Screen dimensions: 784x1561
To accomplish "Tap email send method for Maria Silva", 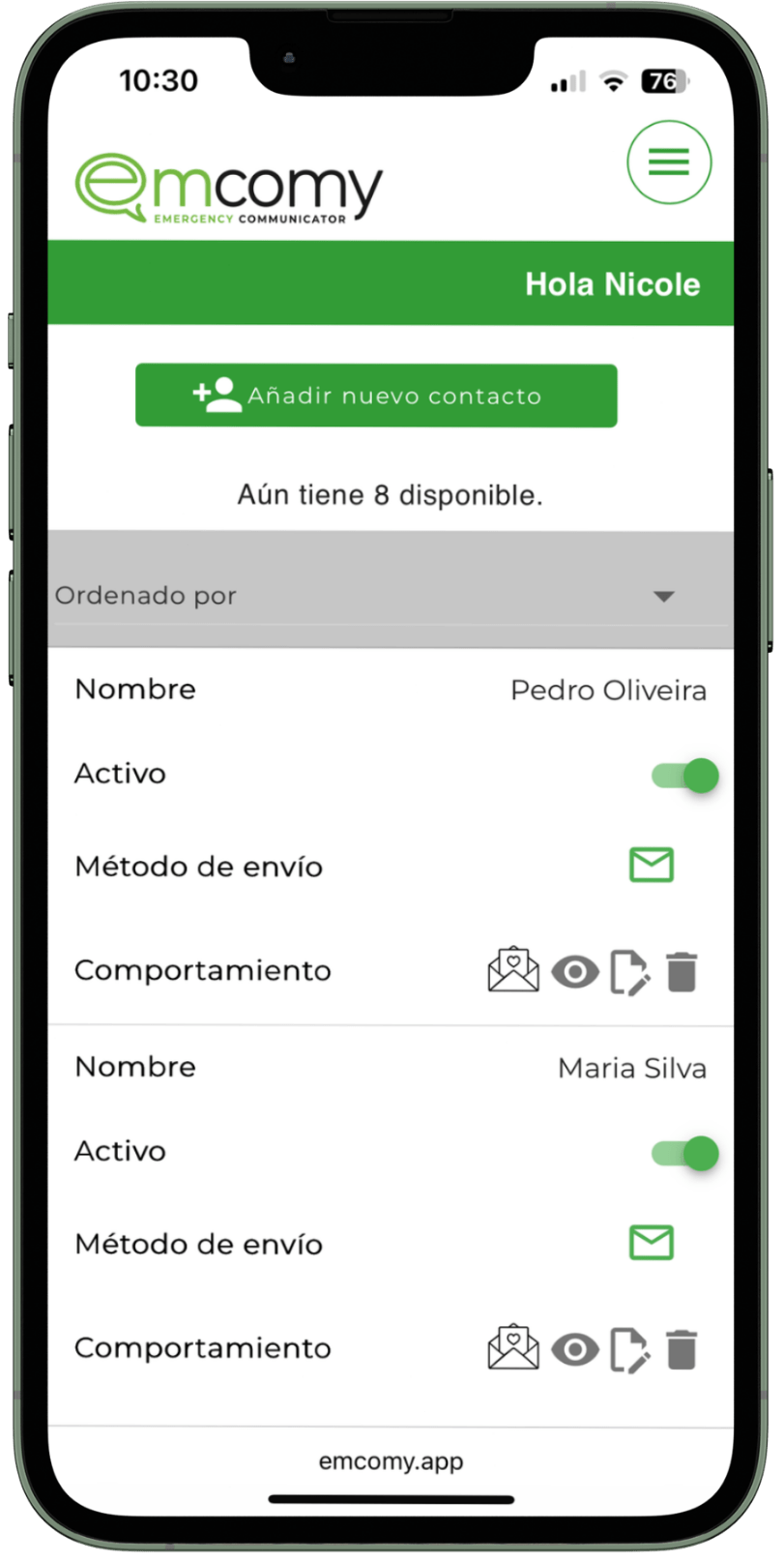I will (x=652, y=1242).
